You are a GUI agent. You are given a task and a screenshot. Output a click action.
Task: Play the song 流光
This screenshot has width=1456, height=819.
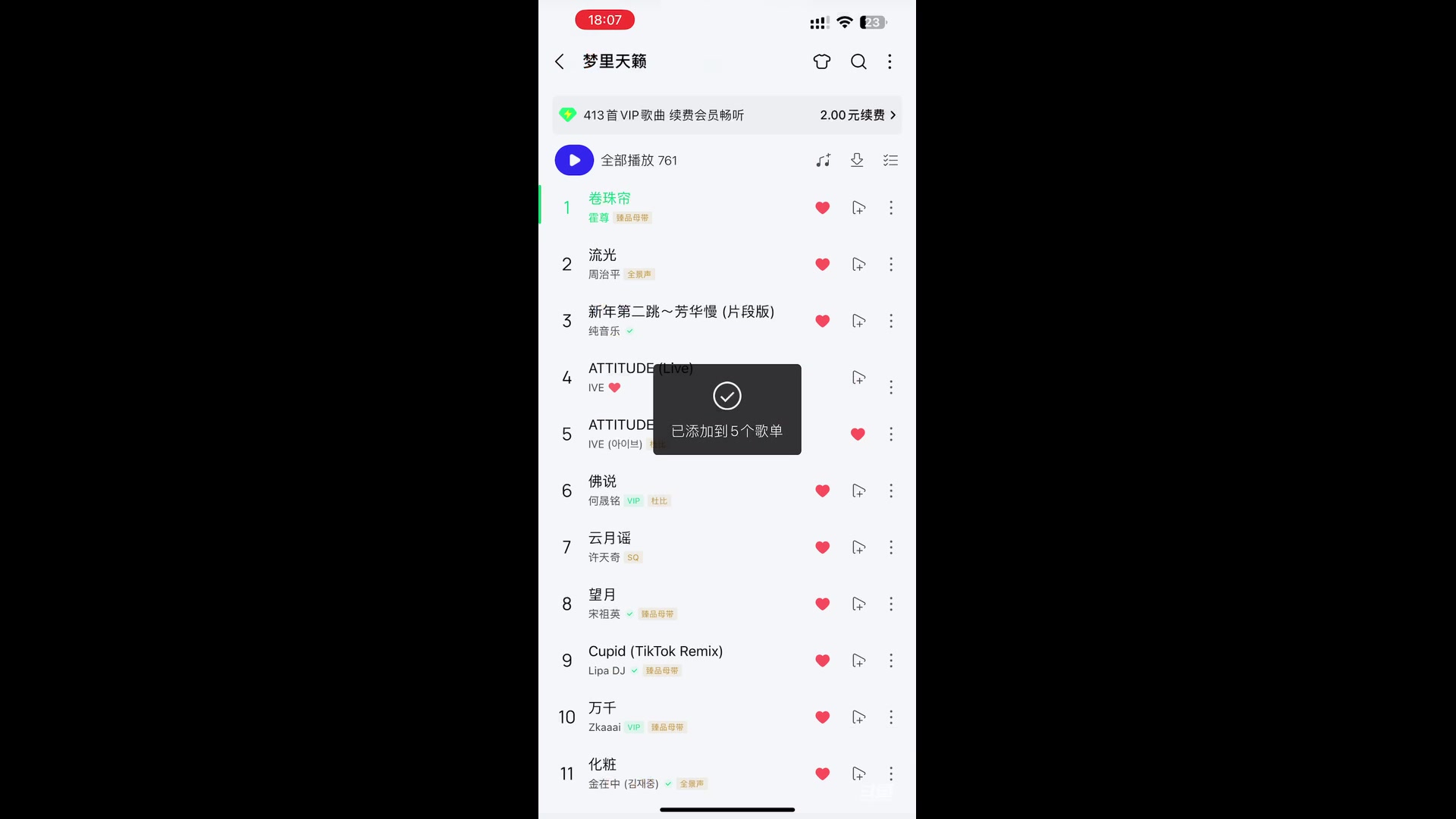coord(682,264)
